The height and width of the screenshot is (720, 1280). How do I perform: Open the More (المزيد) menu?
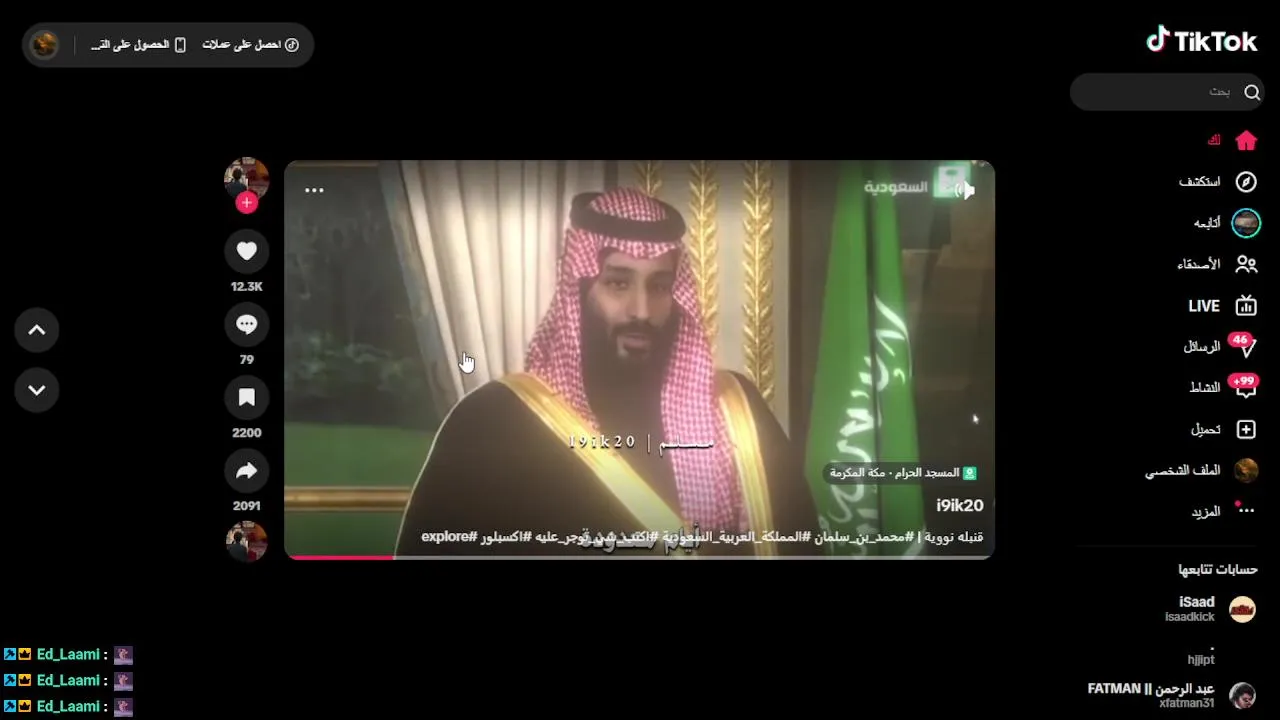tap(1222, 511)
